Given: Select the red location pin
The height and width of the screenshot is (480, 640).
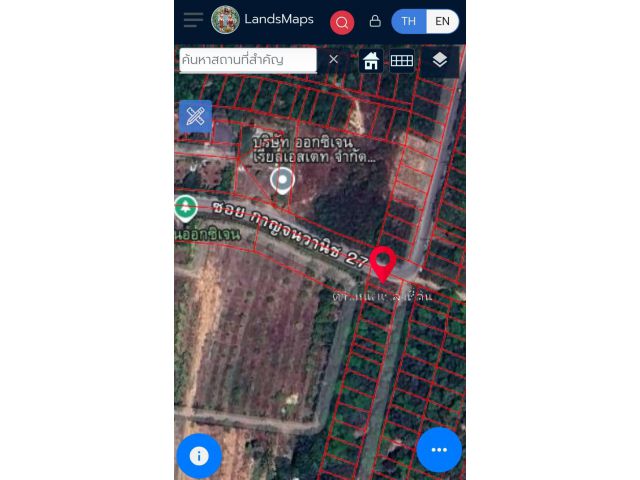Looking at the screenshot, I should click(382, 264).
